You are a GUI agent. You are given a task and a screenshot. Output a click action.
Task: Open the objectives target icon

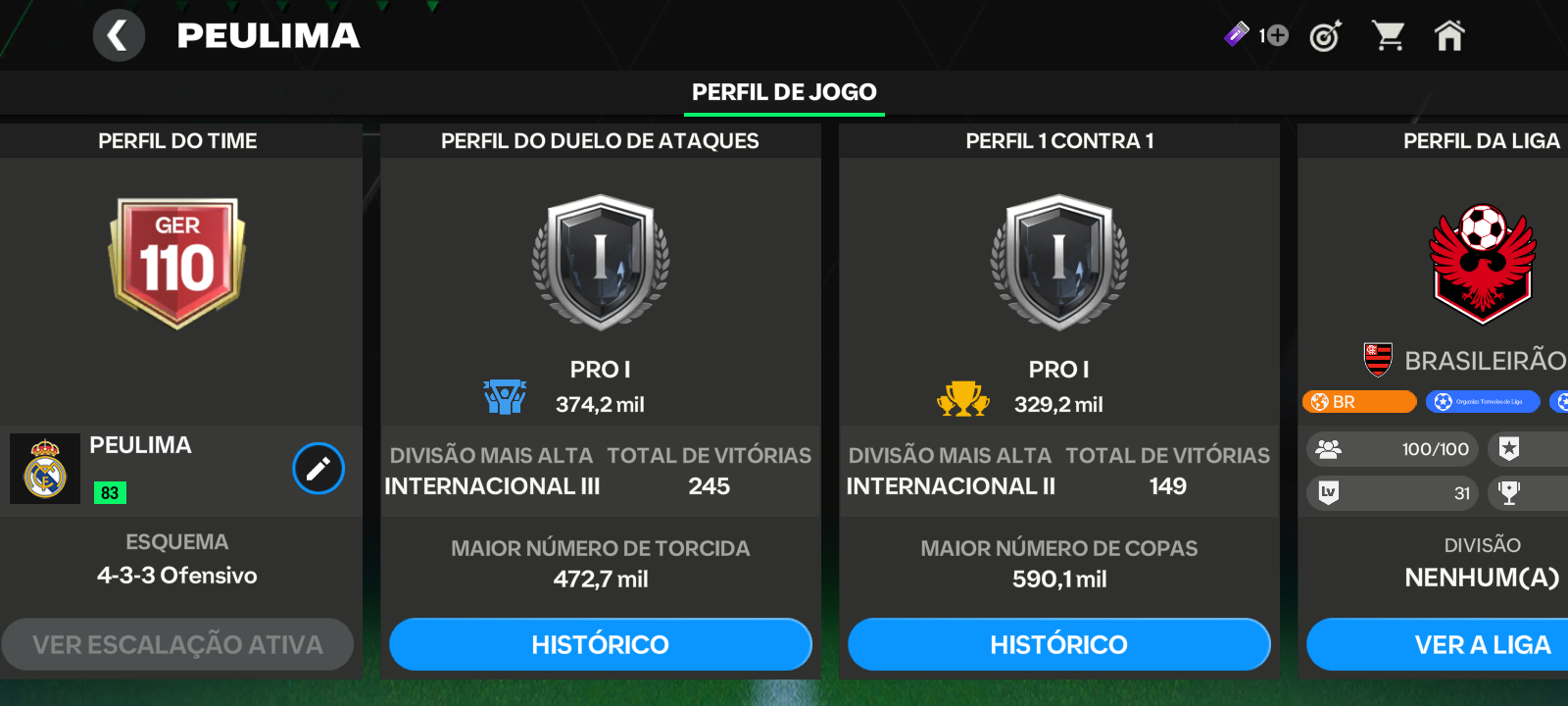click(x=1325, y=36)
